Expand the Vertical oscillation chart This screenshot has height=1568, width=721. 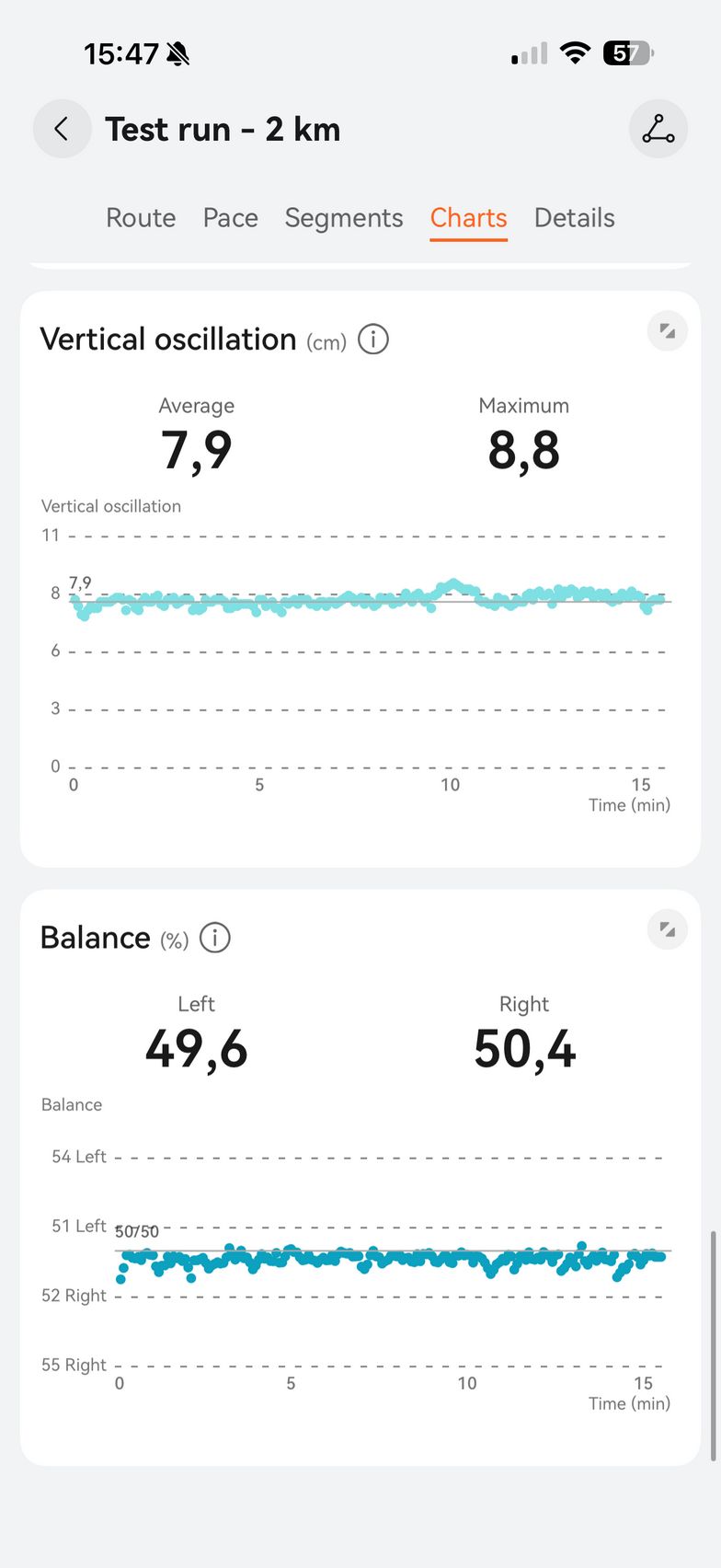[668, 331]
